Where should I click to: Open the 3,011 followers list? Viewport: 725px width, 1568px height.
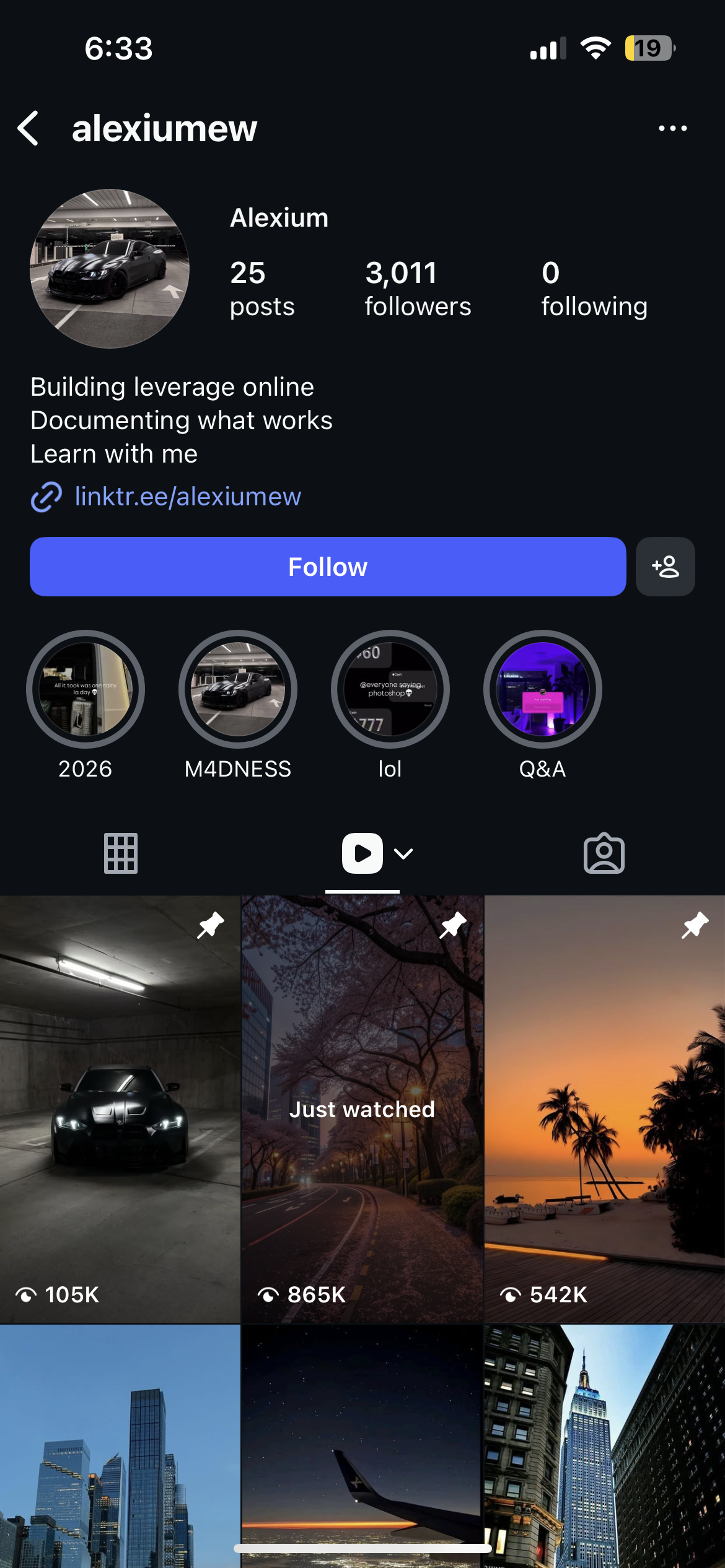[x=417, y=289]
